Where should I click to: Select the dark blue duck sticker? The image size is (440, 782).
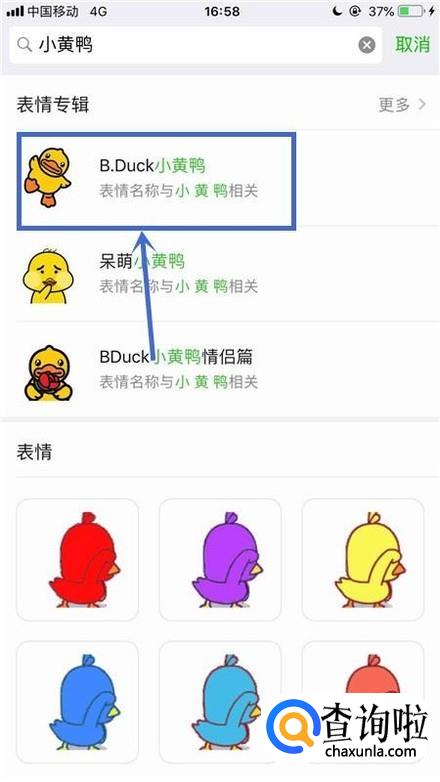tap(77, 702)
